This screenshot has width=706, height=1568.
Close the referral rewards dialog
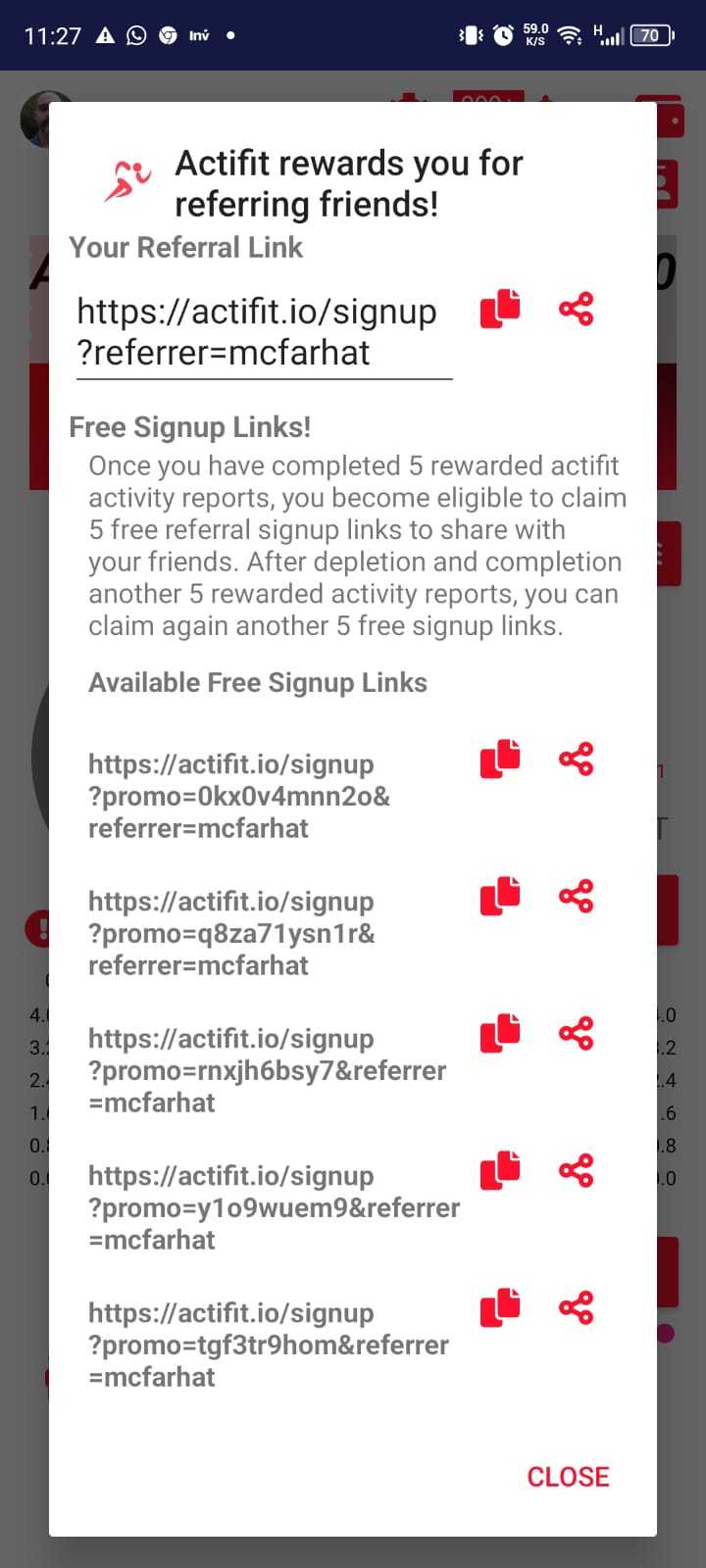click(x=568, y=1477)
